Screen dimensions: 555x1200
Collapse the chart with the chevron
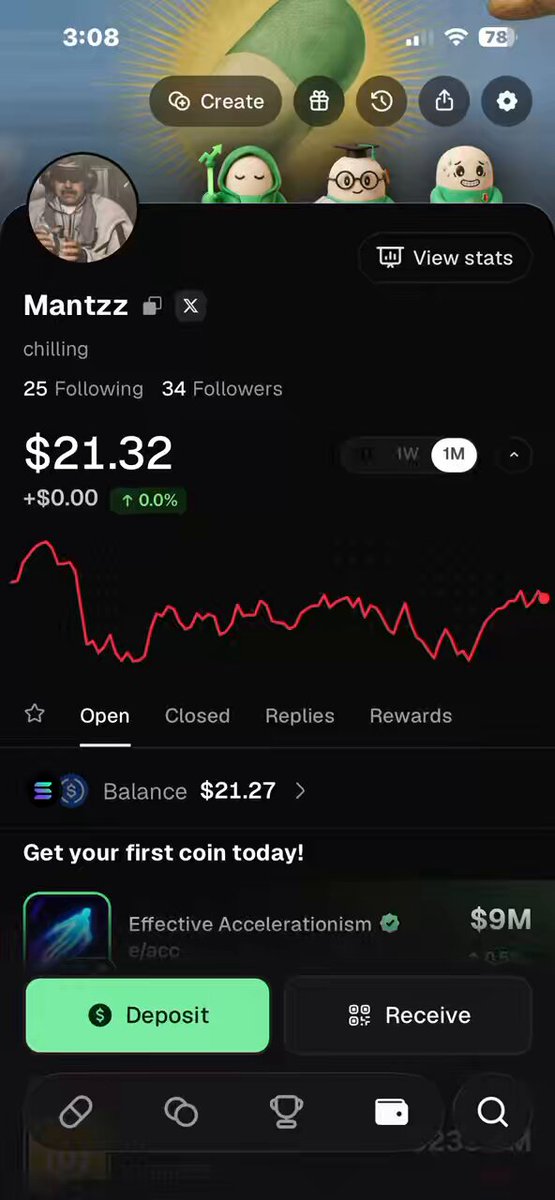coord(514,456)
